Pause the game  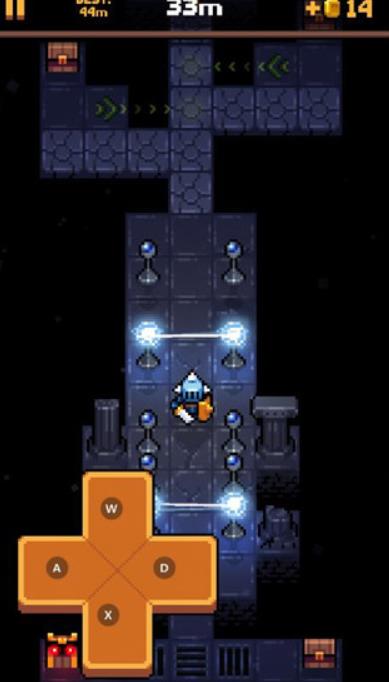(x=15, y=9)
